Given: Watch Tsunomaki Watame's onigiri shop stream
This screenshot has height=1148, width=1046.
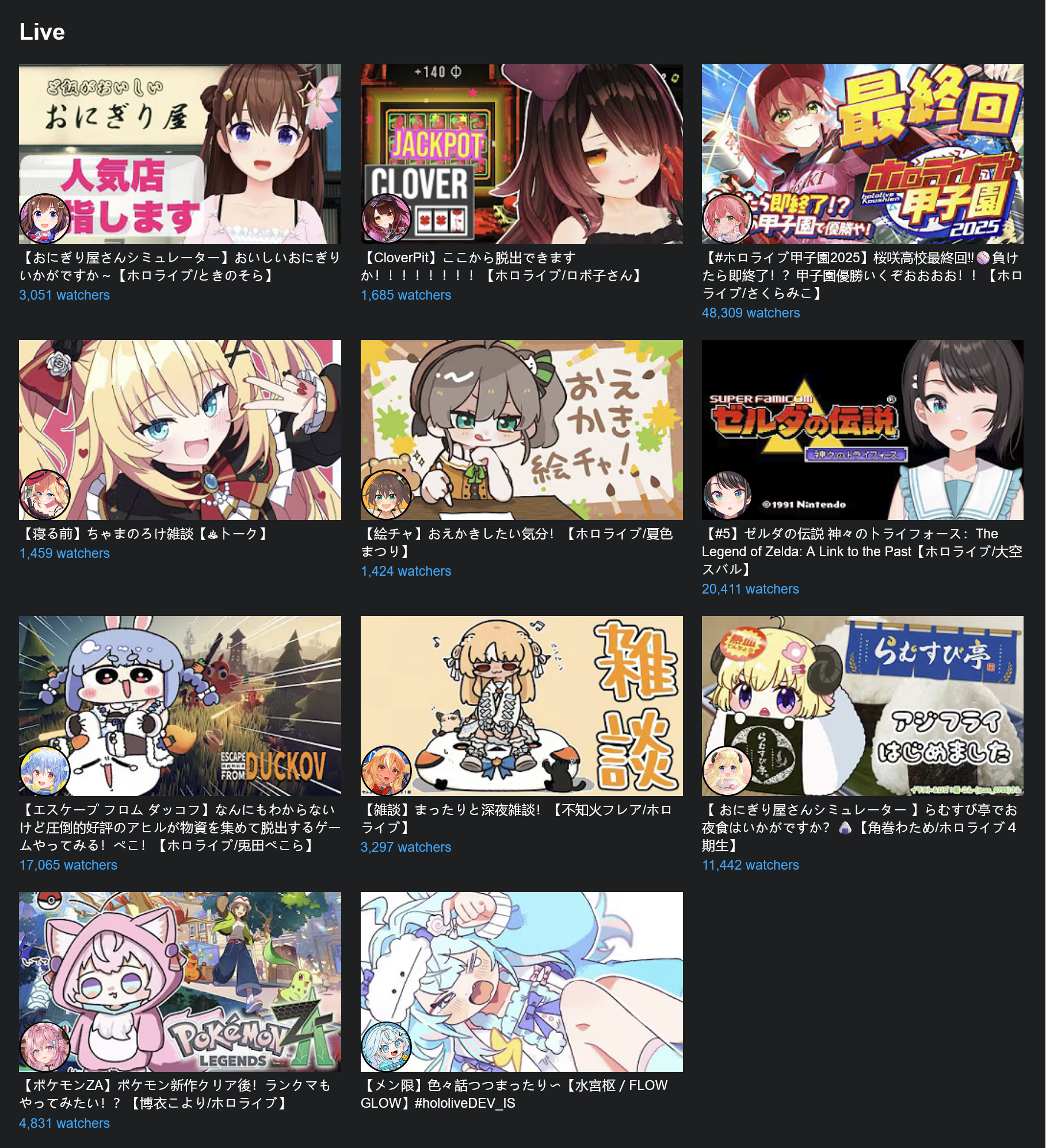Looking at the screenshot, I should [x=862, y=705].
